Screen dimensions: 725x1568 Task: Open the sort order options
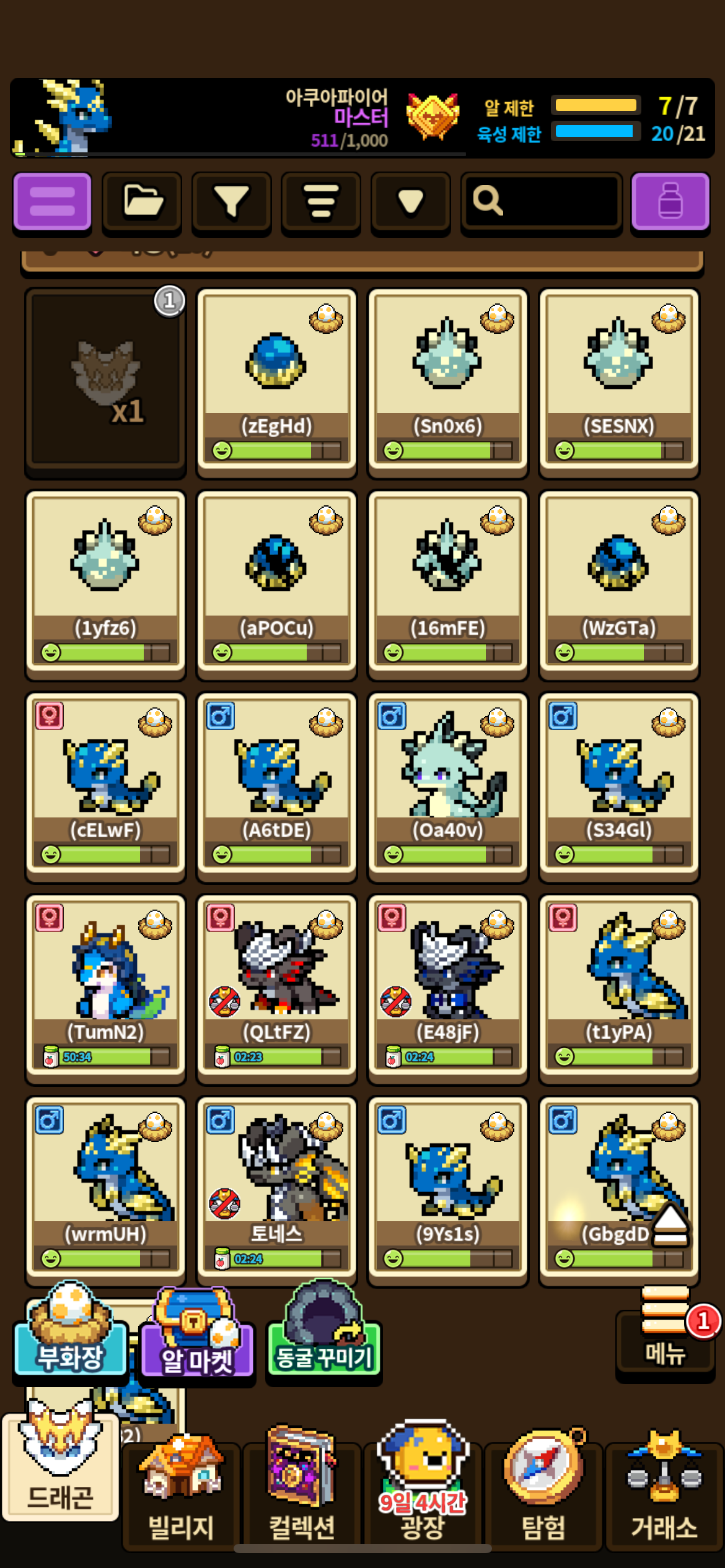[x=321, y=202]
